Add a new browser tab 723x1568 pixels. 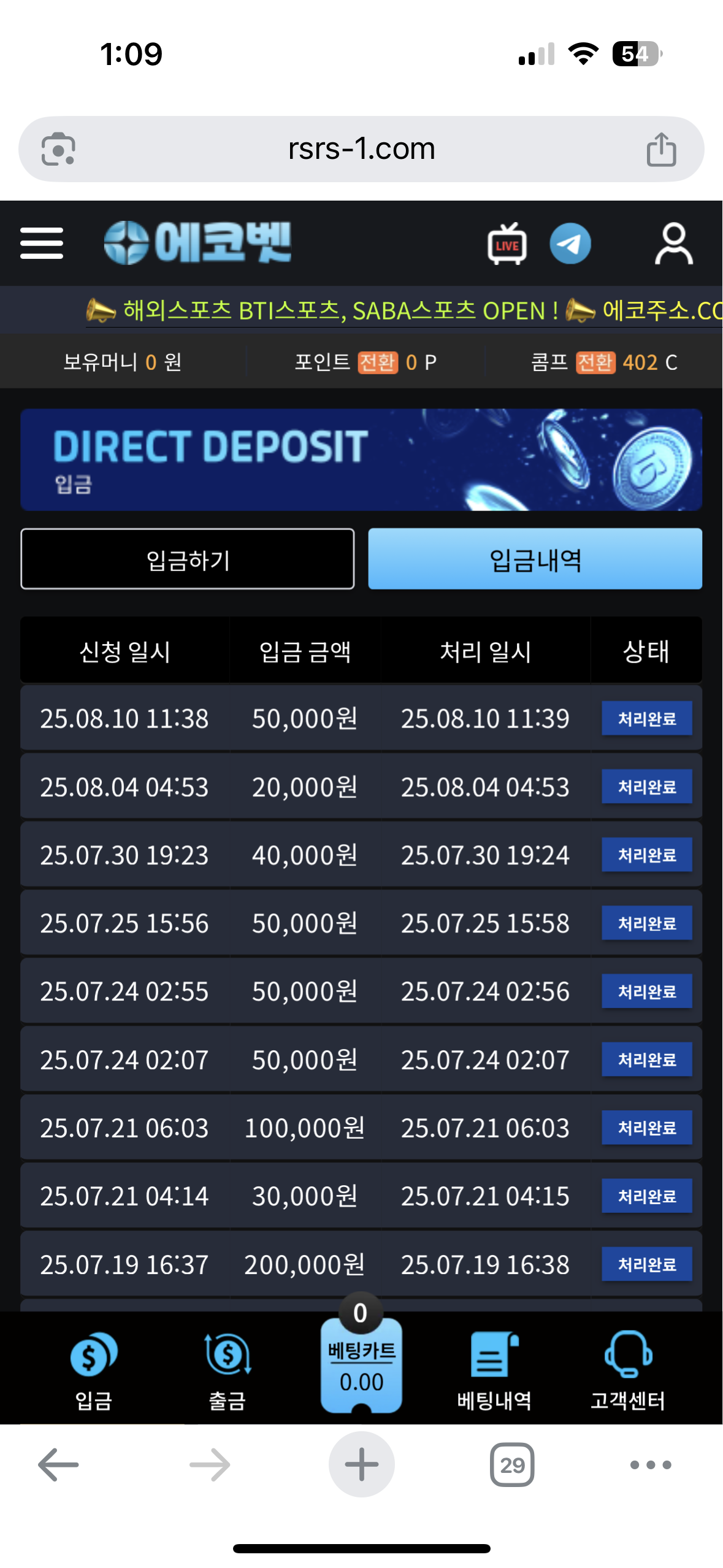point(361,1464)
